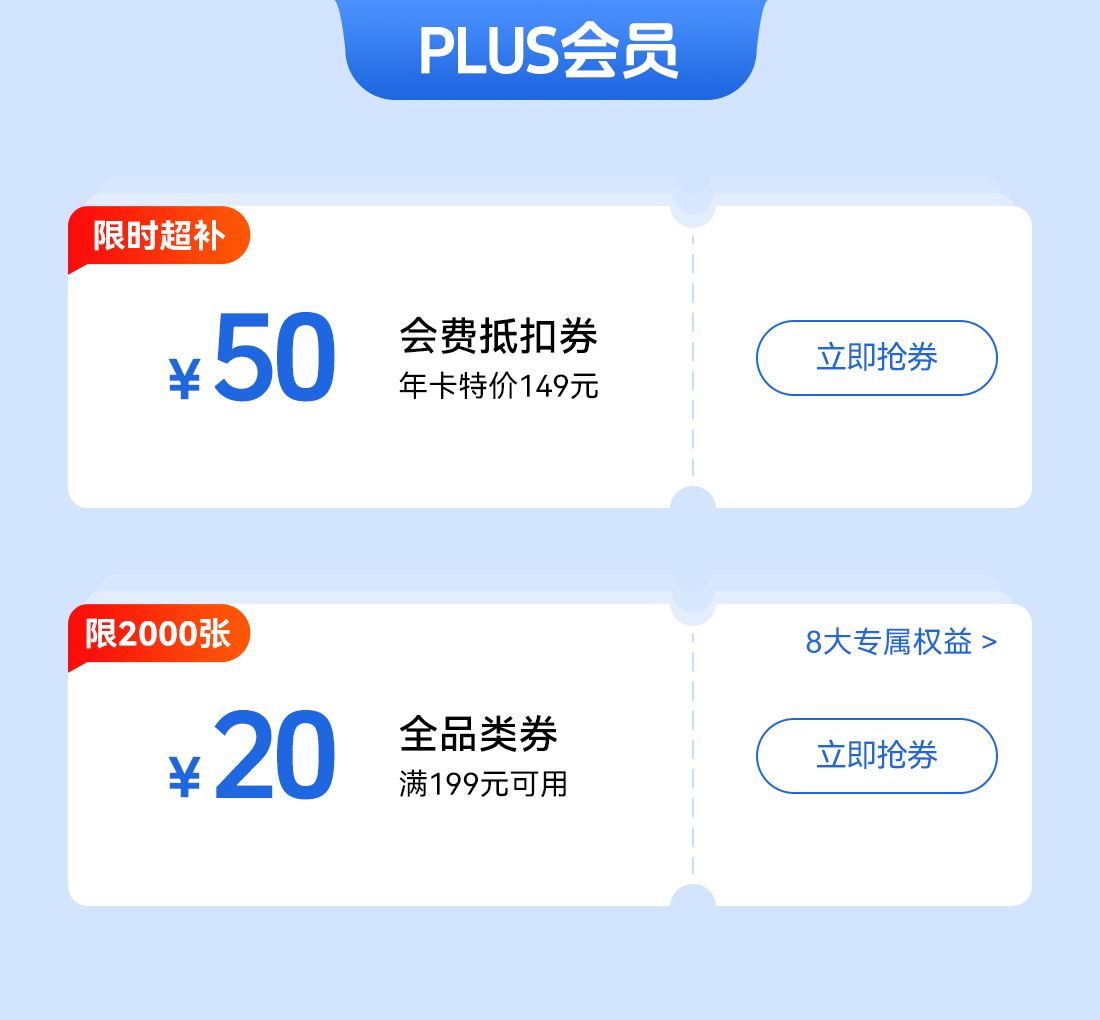Open the 8大专属权益 link
The width and height of the screenshot is (1100, 1020).
901,642
